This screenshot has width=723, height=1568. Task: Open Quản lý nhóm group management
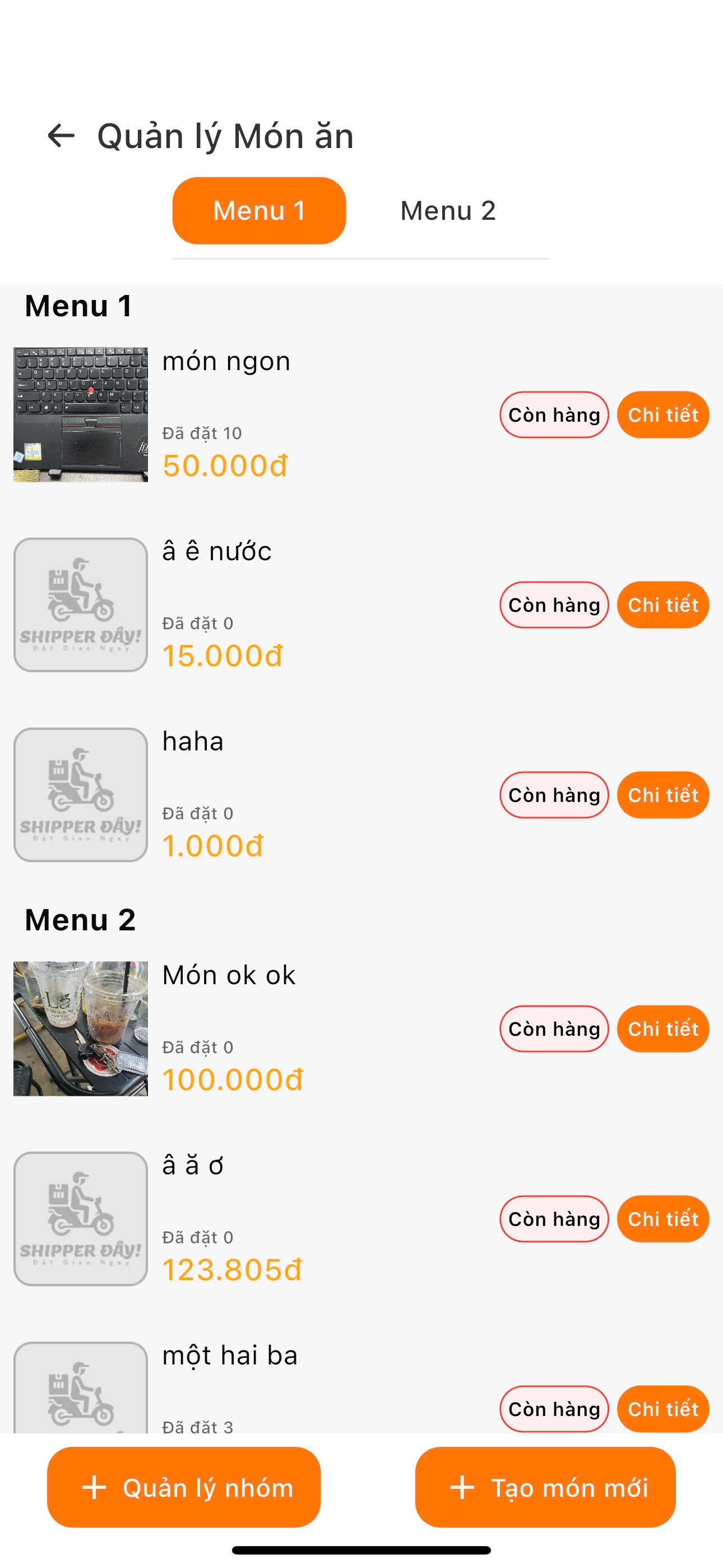pyautogui.click(x=184, y=1487)
